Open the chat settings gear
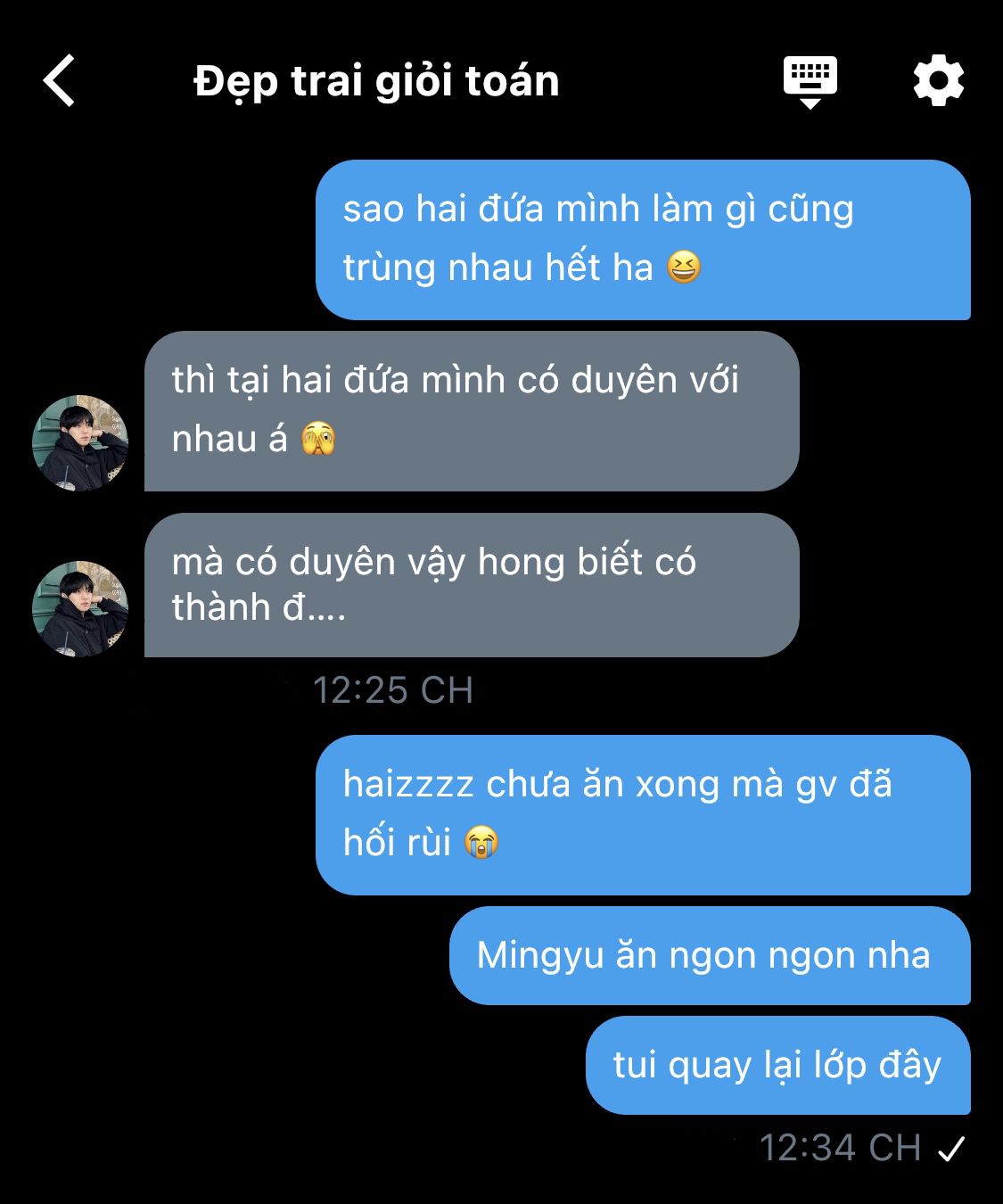Viewport: 1003px width, 1204px height. [939, 81]
